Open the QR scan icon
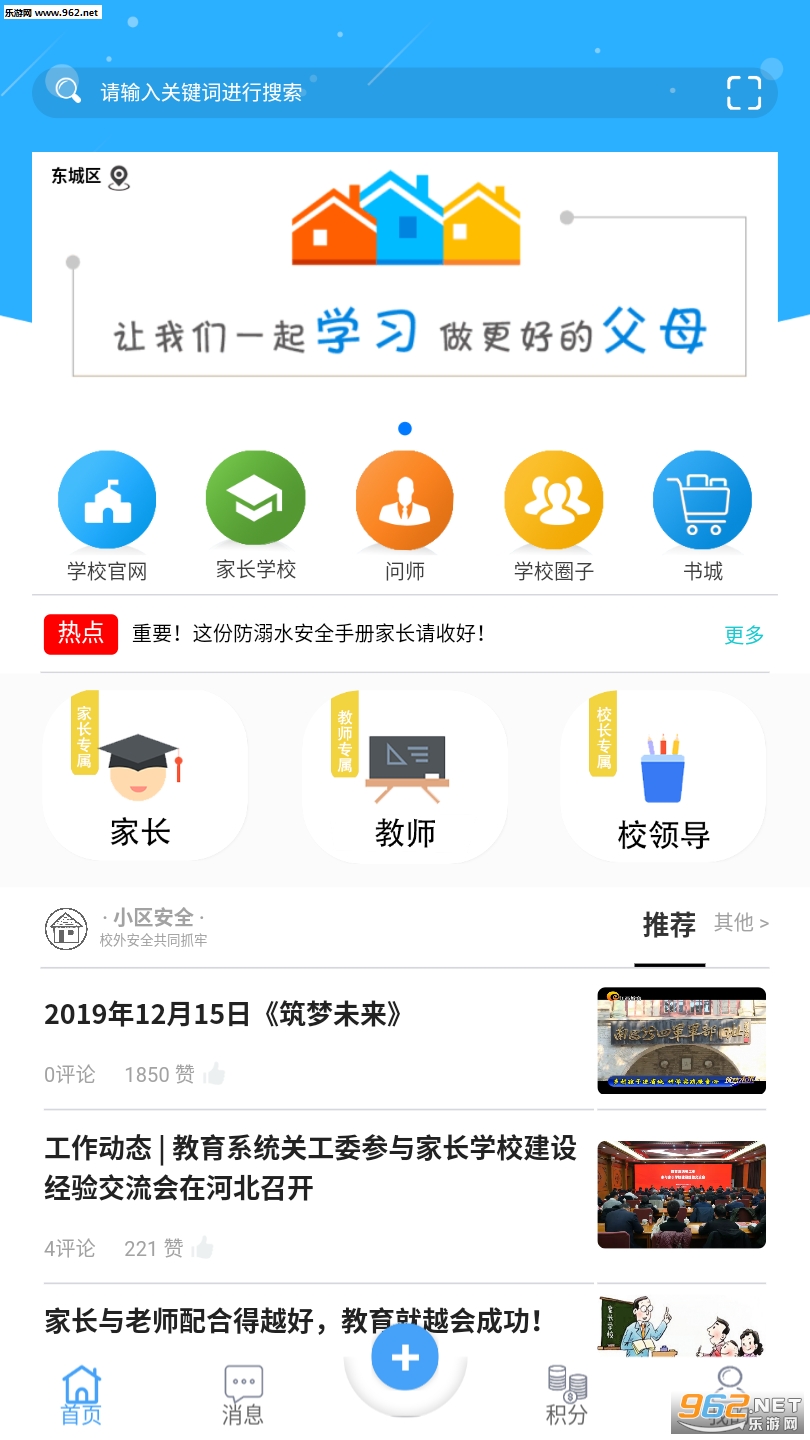Image resolution: width=810 pixels, height=1440 pixels. click(743, 93)
